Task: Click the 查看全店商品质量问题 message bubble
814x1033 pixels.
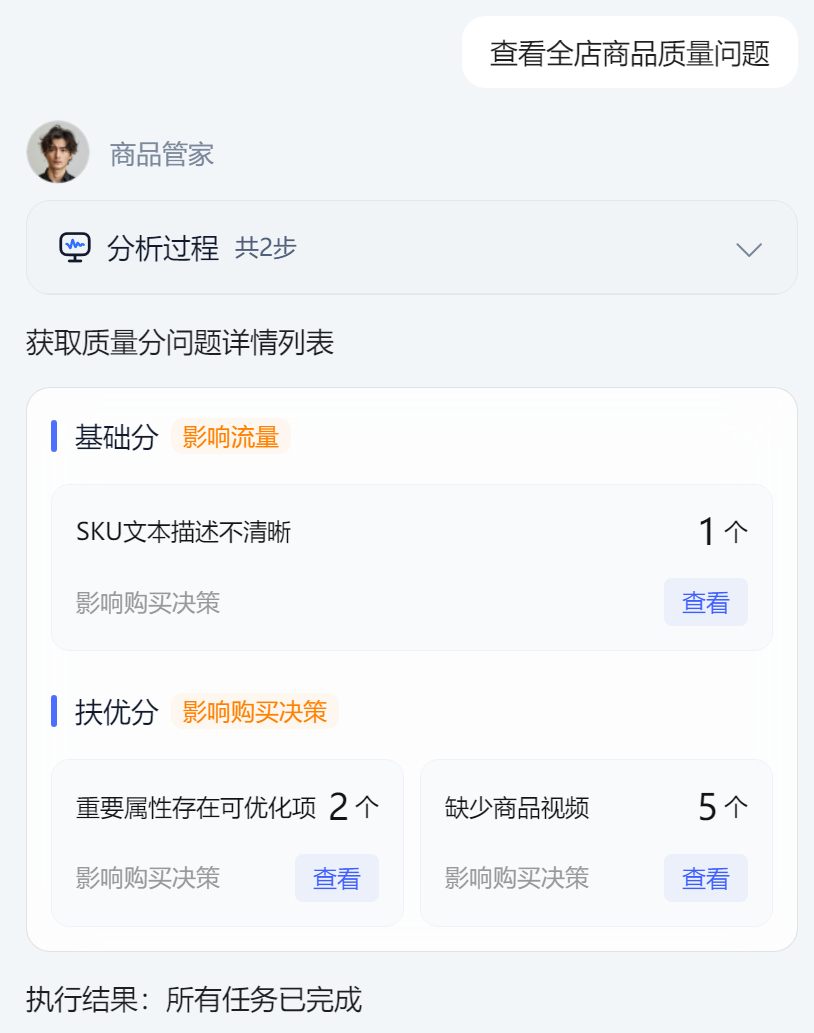Action: [x=629, y=51]
